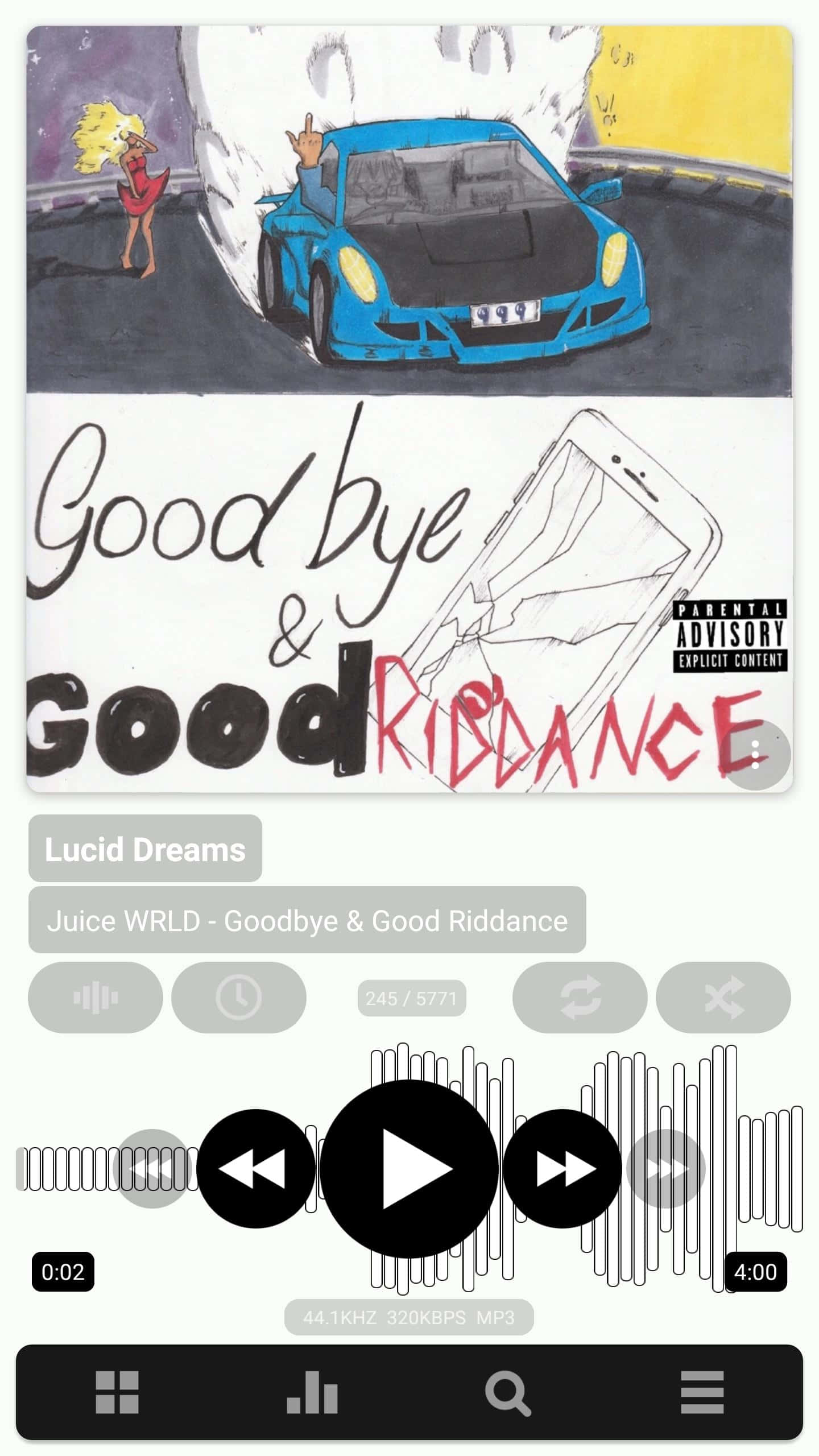Toggle shuffle mode
The image size is (819, 1456).
pos(723,998)
